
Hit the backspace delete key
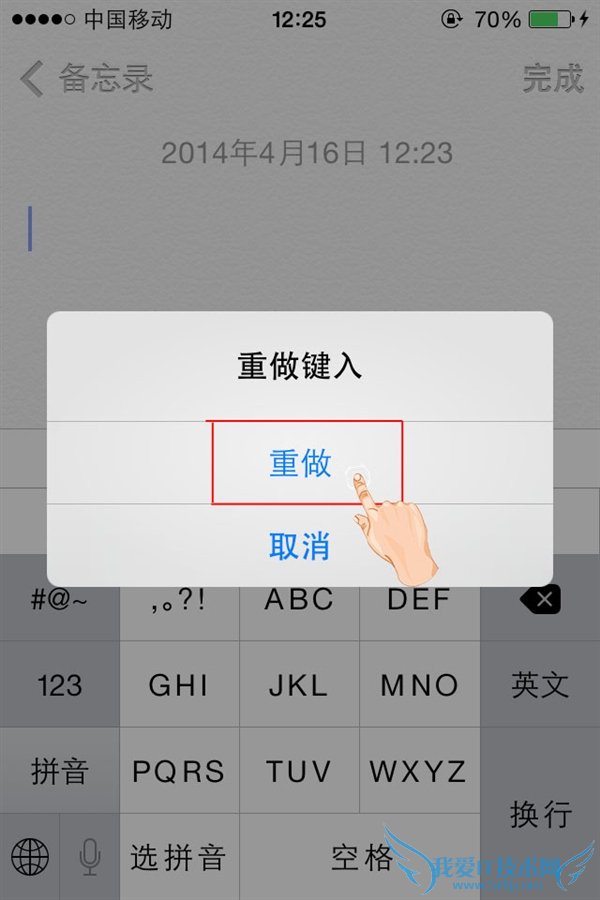(x=540, y=600)
